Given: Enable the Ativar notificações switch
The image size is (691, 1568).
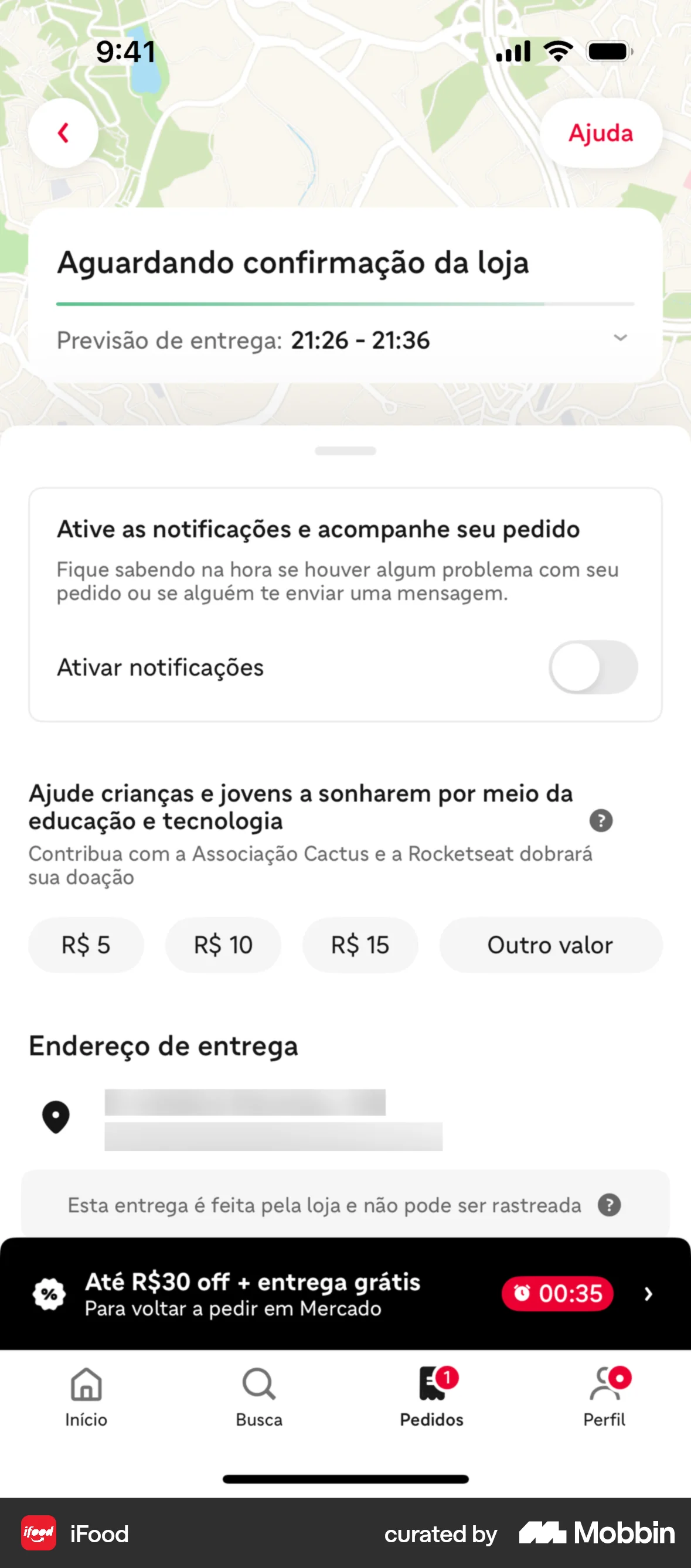Looking at the screenshot, I should 594,667.
